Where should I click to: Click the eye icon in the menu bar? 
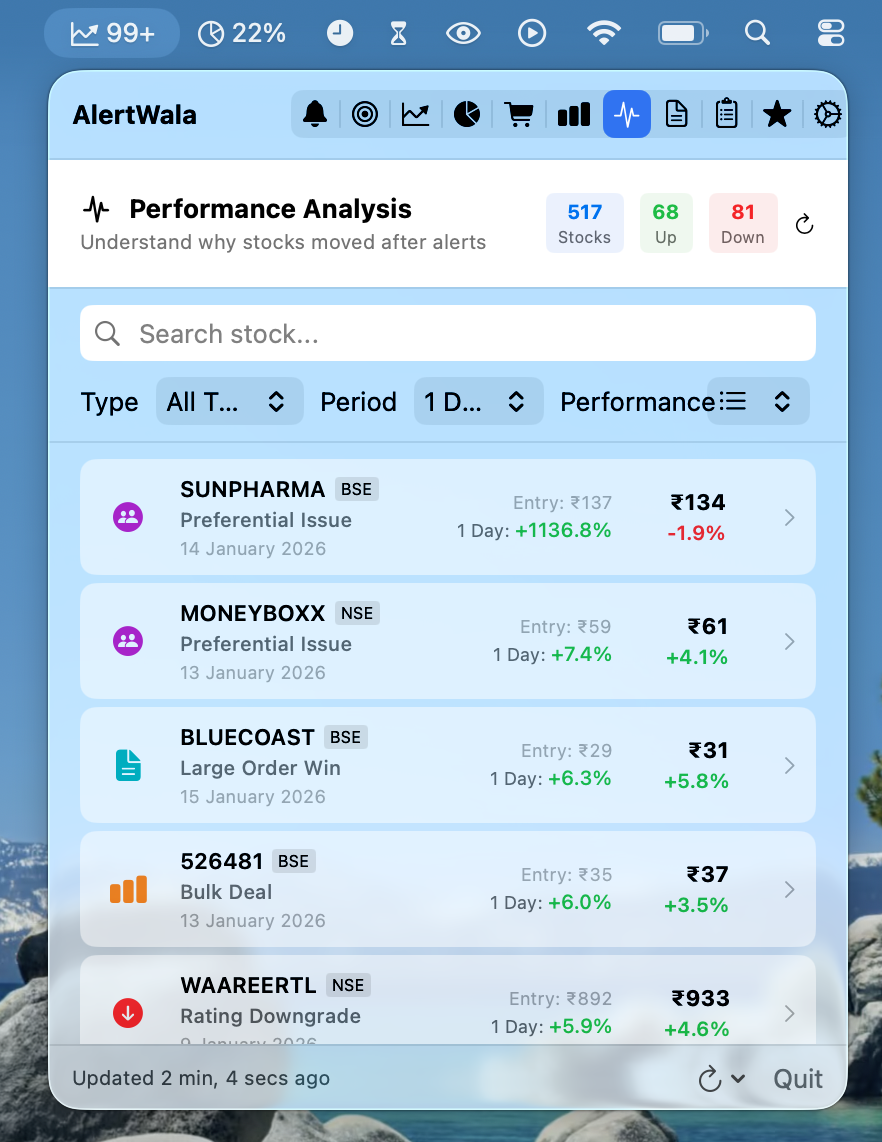[463, 32]
